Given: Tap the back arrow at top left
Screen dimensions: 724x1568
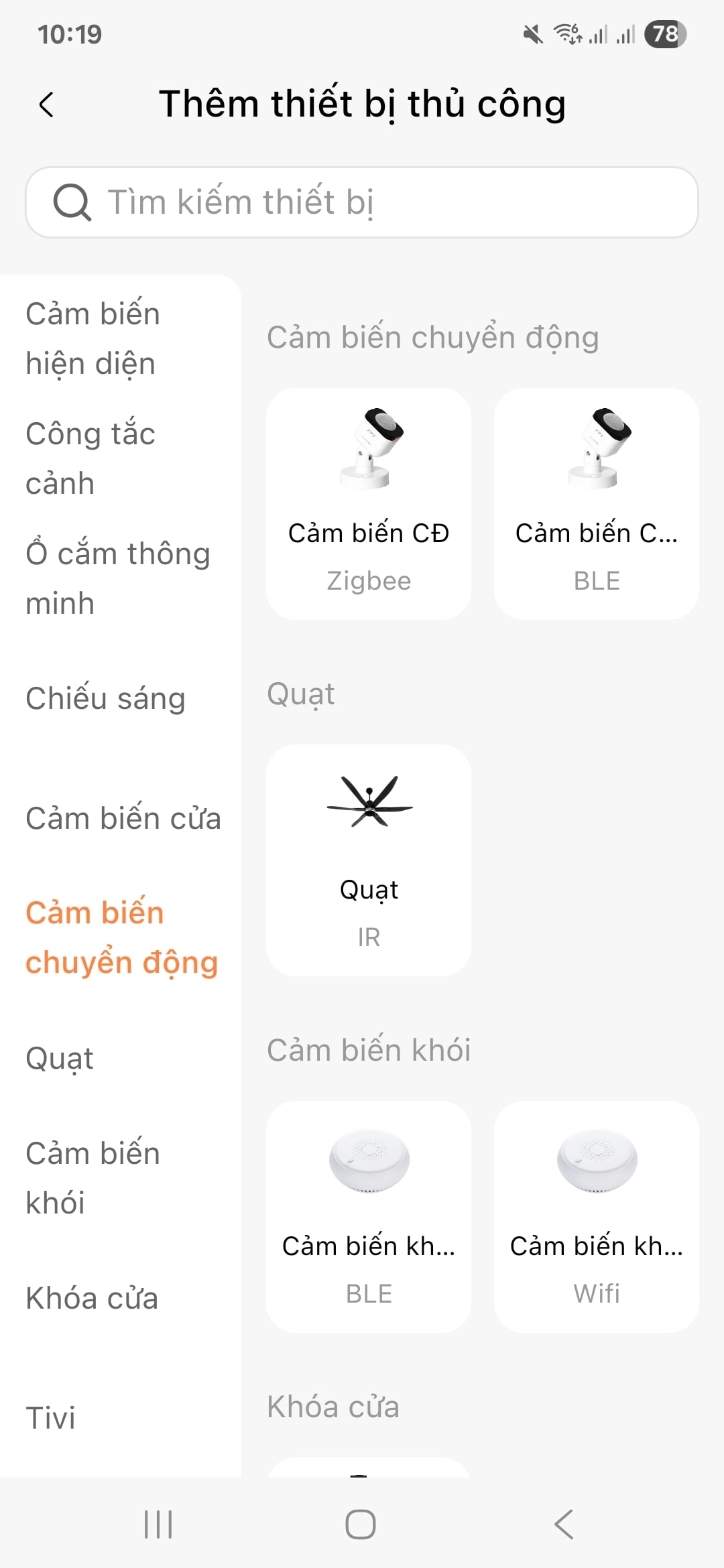Looking at the screenshot, I should click(x=47, y=104).
